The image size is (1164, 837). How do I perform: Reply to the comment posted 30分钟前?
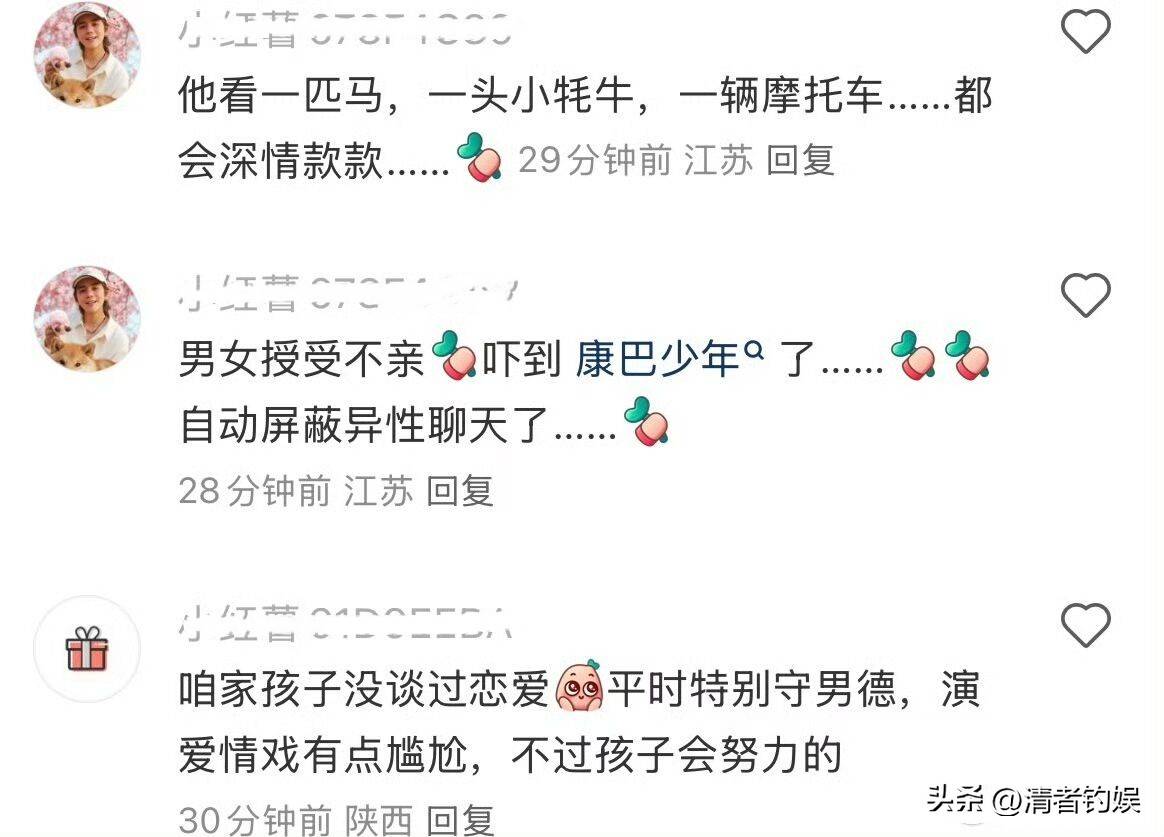coord(460,821)
